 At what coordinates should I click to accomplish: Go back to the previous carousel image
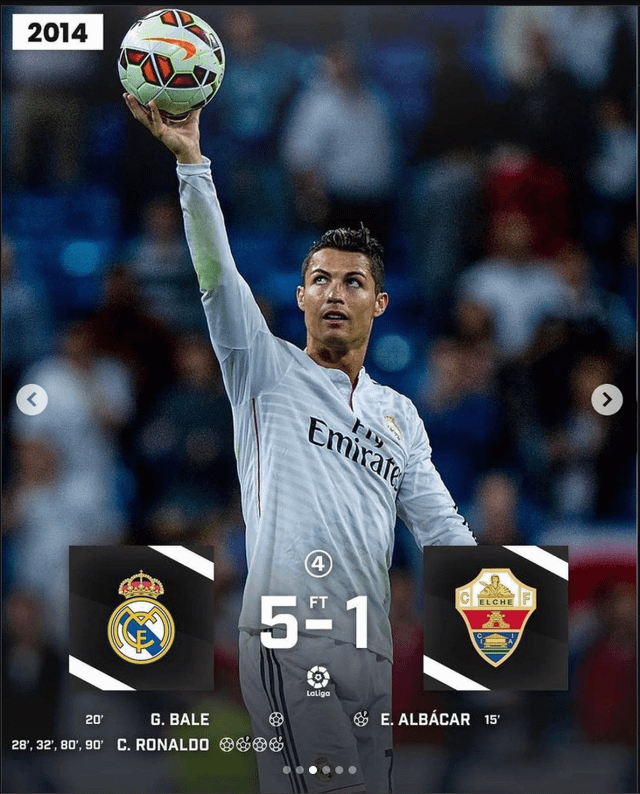coord(32,401)
